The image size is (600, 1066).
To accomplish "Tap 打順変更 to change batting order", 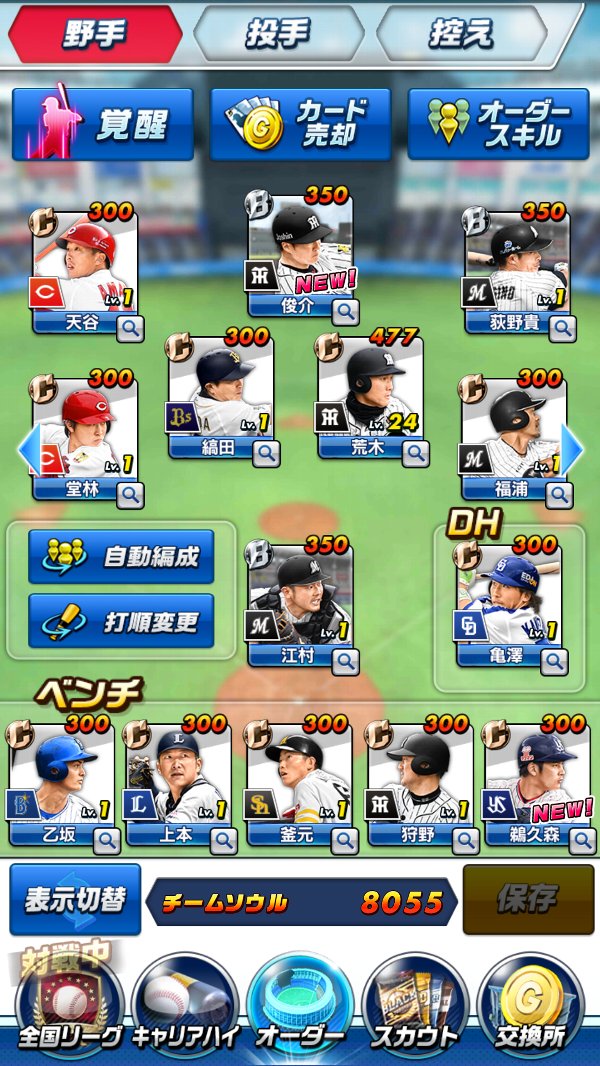I will [121, 622].
